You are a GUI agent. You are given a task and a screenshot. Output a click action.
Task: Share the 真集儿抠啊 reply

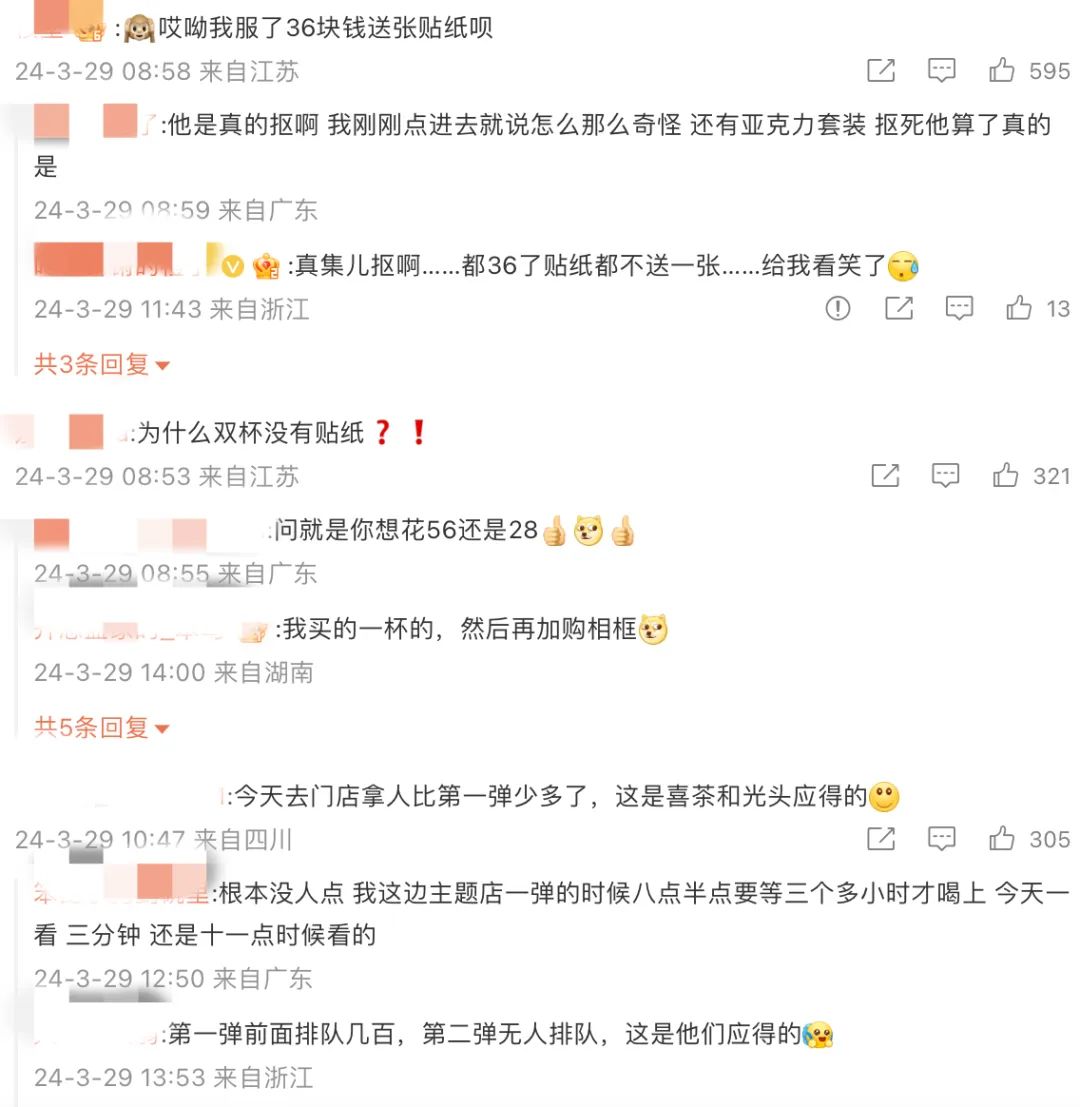point(899,309)
